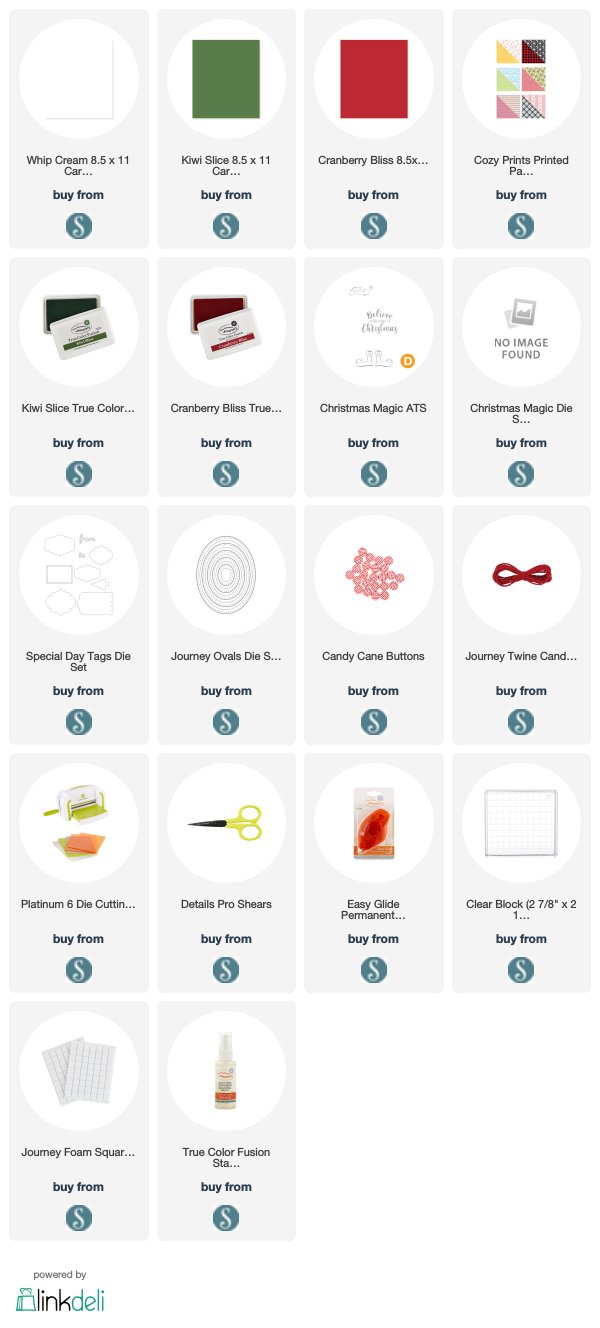The height and width of the screenshot is (1328, 600).
Task: Open the Cranberry Bliss True Color ink pad
Action: click(226, 377)
